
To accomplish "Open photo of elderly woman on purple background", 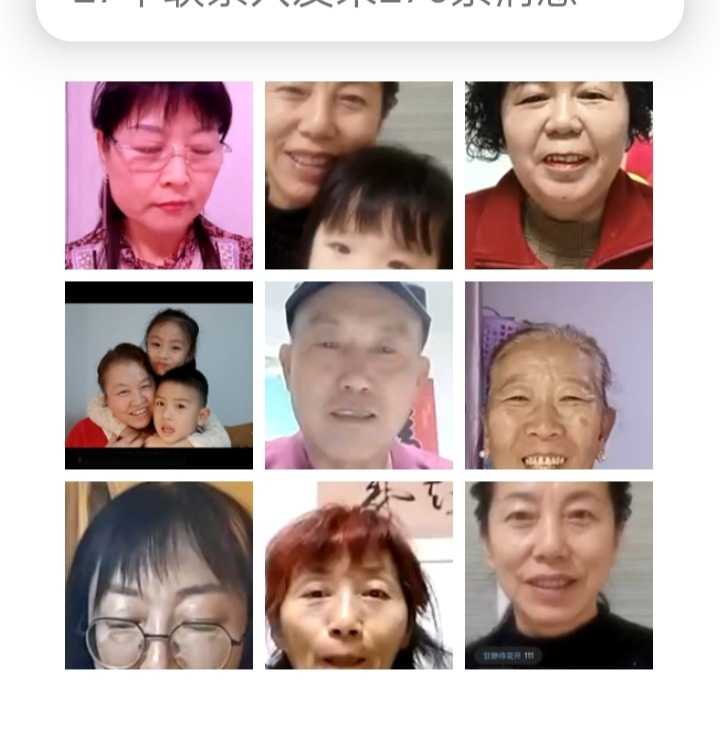I will click(x=559, y=375).
